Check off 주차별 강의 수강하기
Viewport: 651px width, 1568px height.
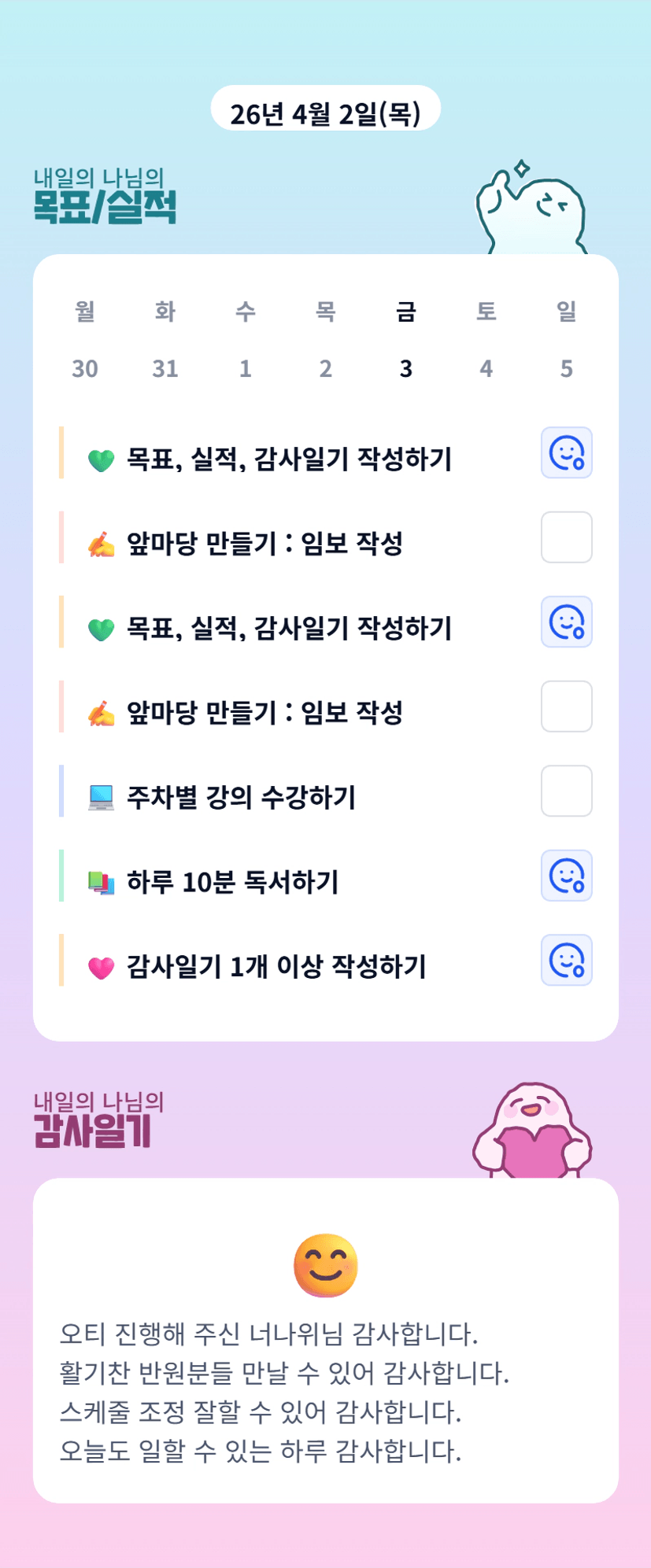coord(566,791)
